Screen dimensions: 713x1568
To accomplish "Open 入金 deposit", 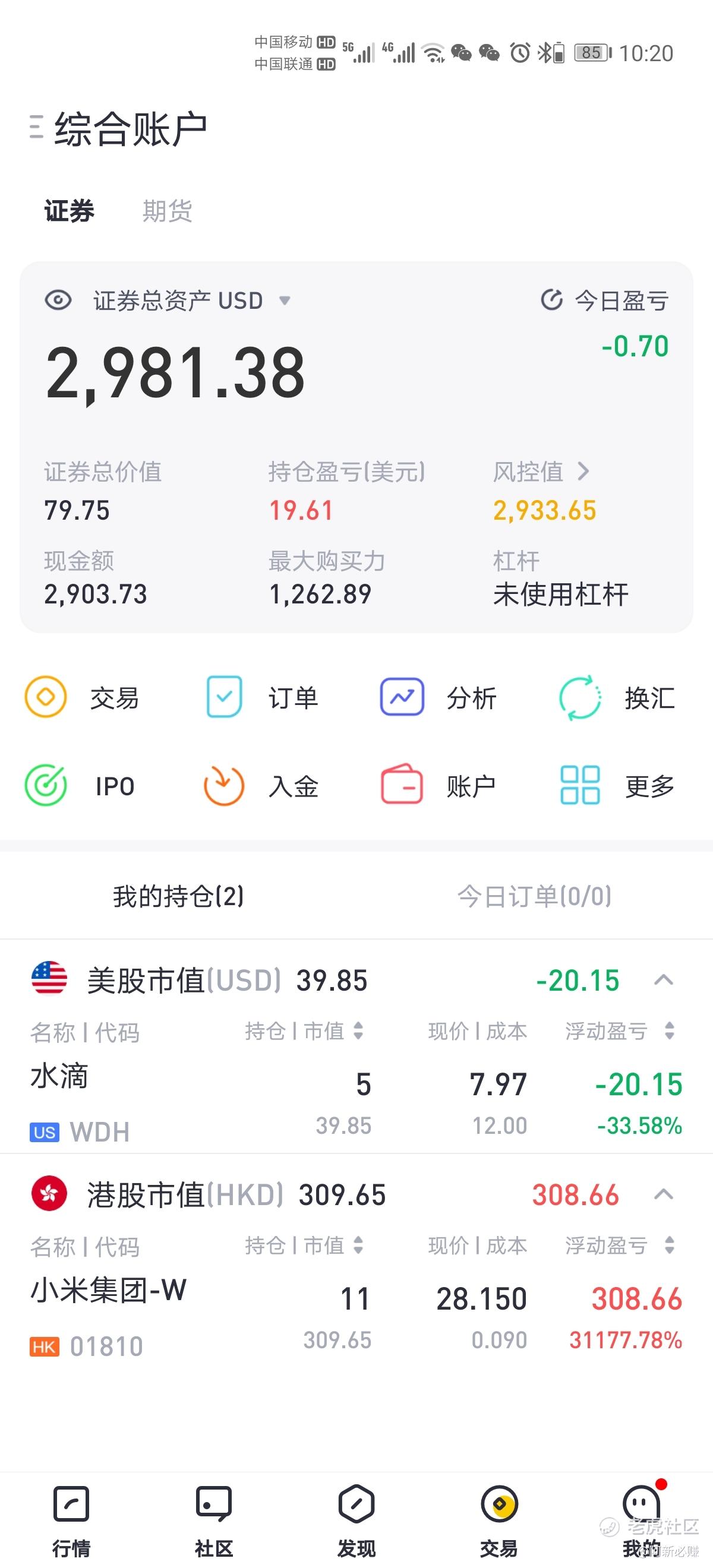I will [261, 785].
